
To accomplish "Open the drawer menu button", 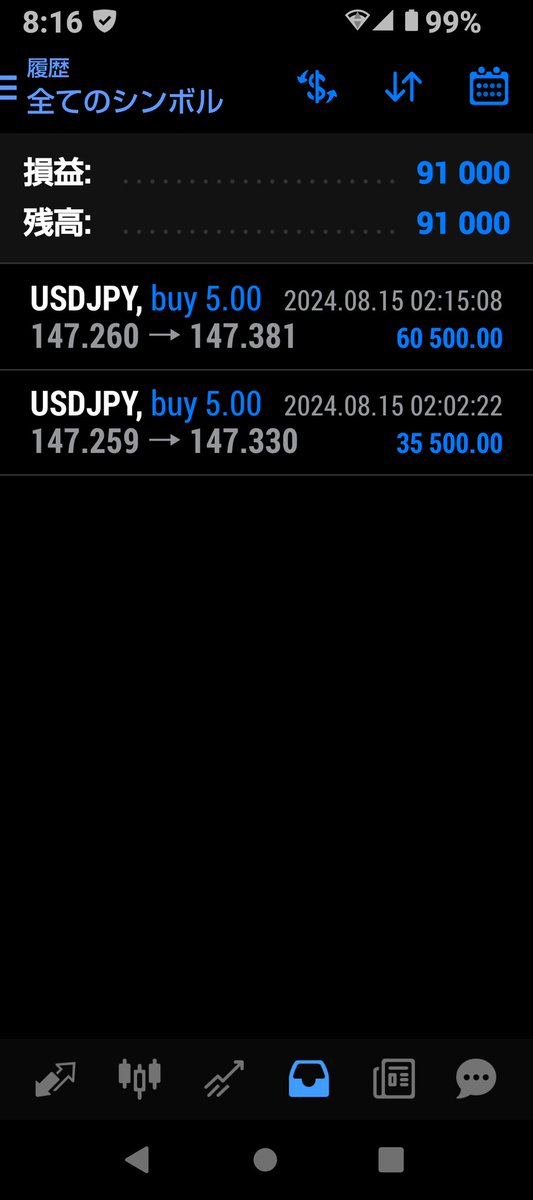I will [x=9, y=88].
